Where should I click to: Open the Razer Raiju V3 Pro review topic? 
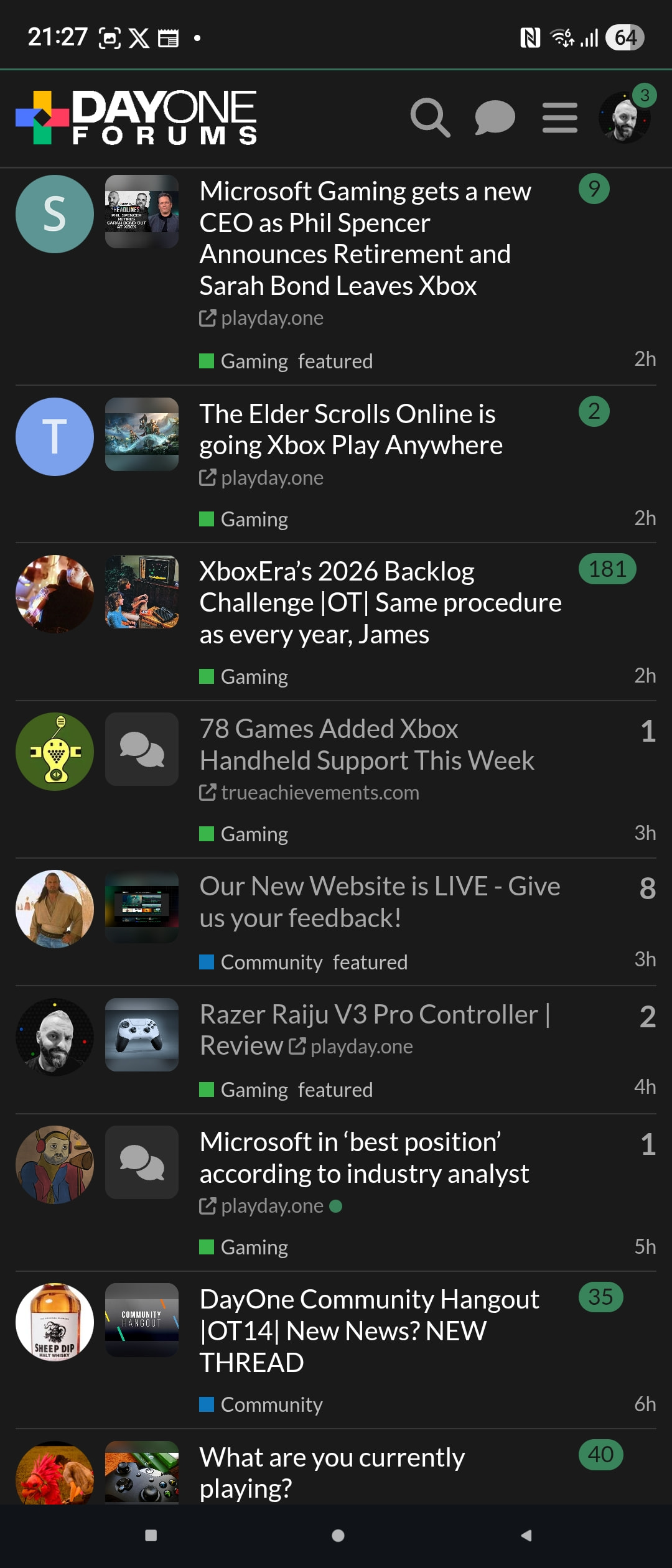(374, 1015)
